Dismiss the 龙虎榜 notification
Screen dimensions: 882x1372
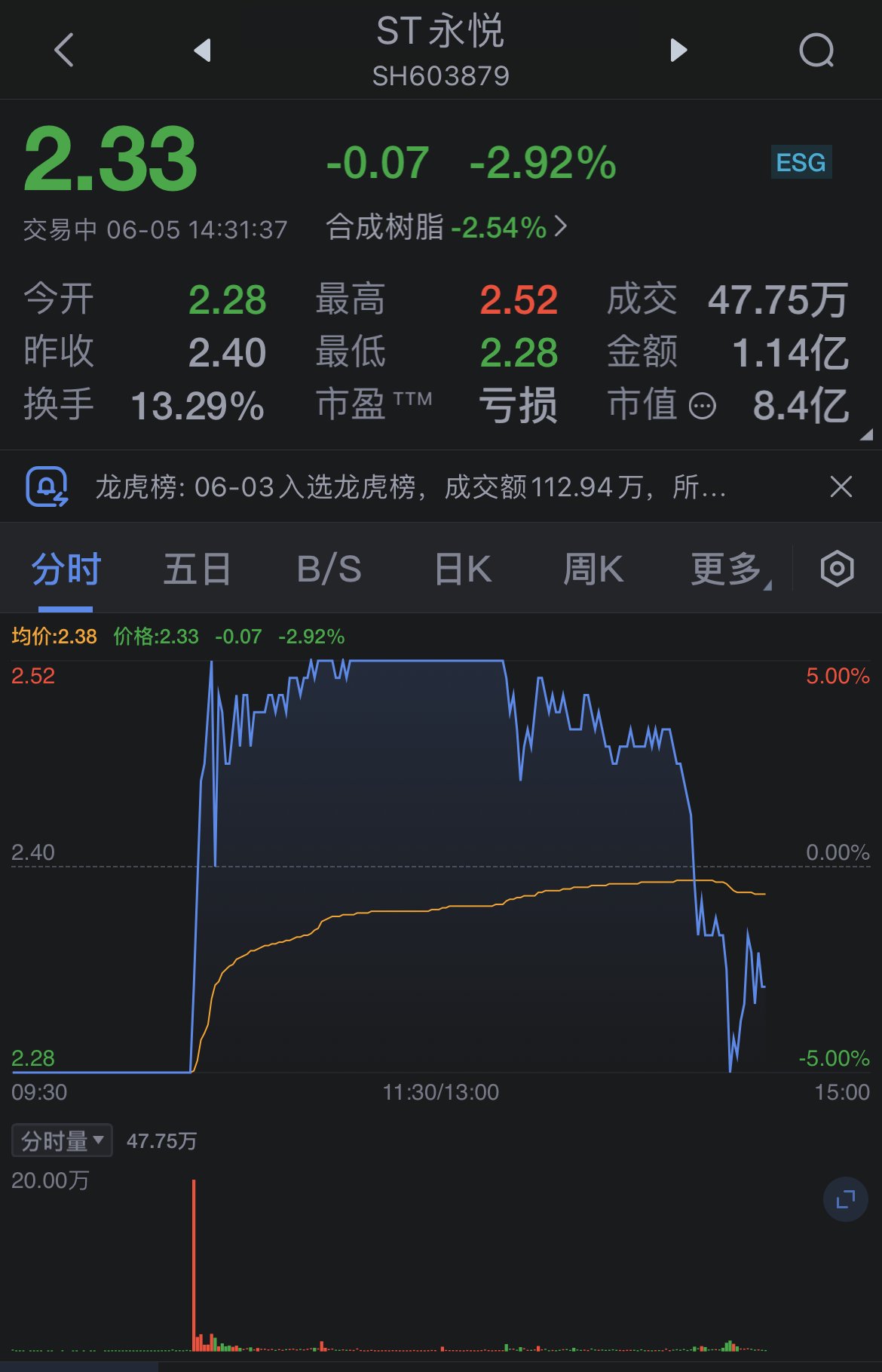tap(842, 486)
